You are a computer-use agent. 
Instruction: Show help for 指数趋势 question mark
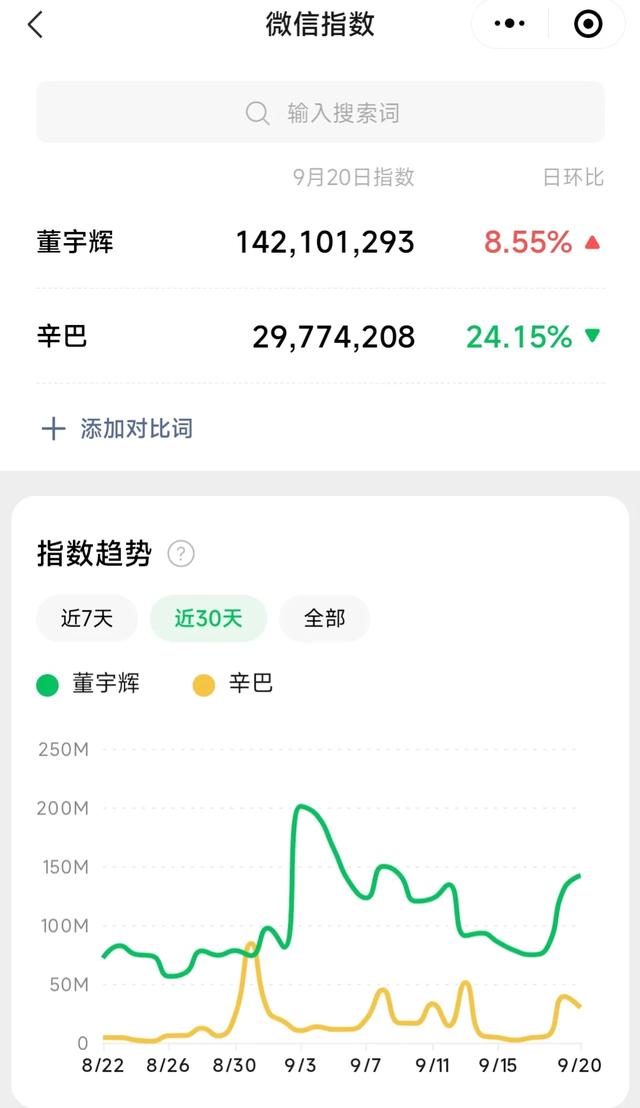(x=181, y=553)
